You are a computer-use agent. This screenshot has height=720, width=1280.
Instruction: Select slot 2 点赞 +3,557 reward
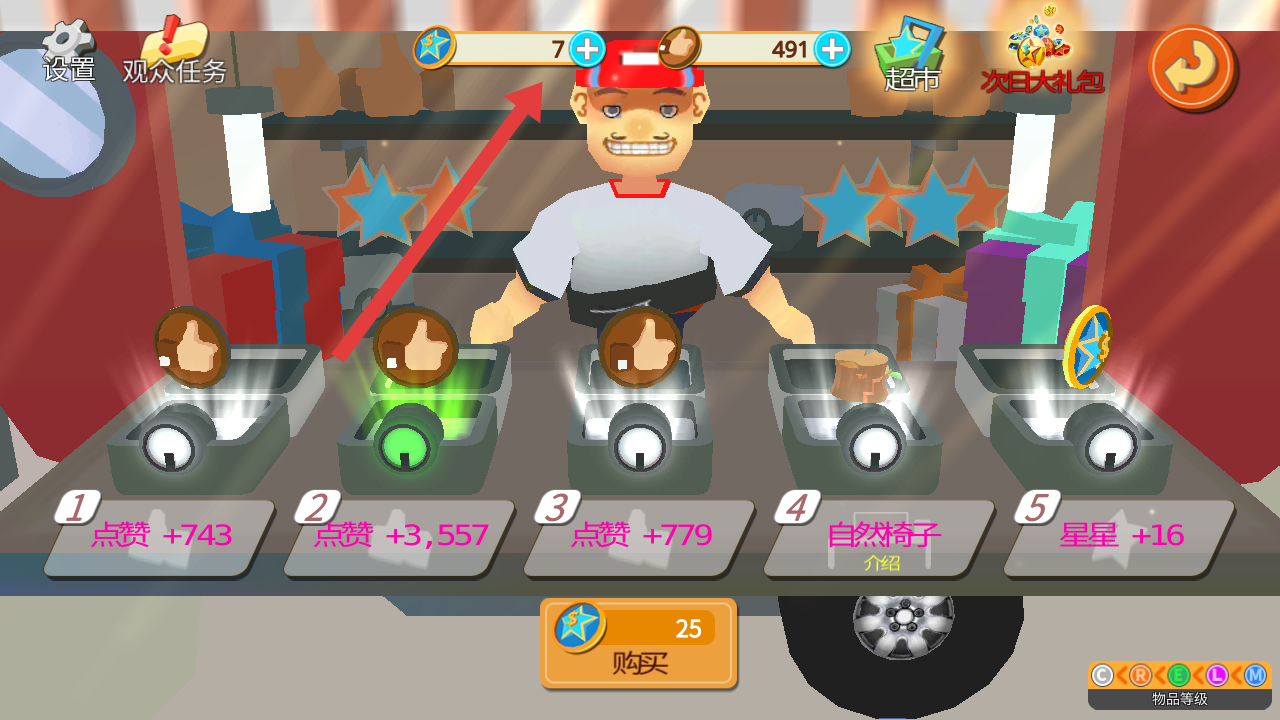[400, 538]
